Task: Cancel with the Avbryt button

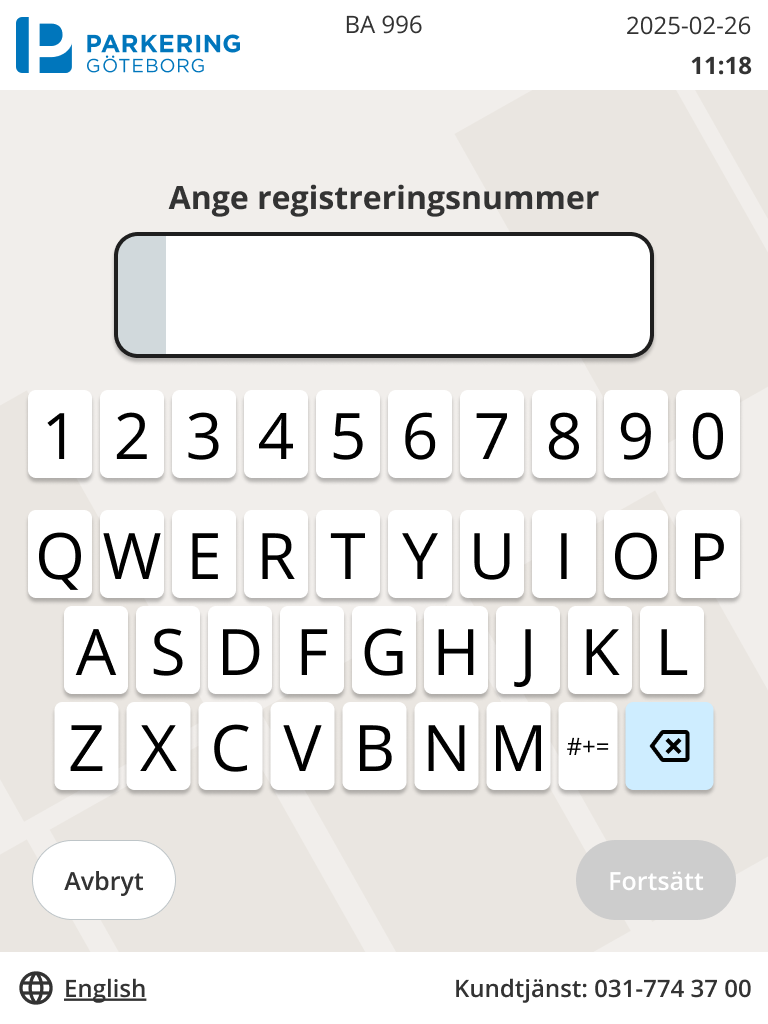Action: tap(104, 881)
